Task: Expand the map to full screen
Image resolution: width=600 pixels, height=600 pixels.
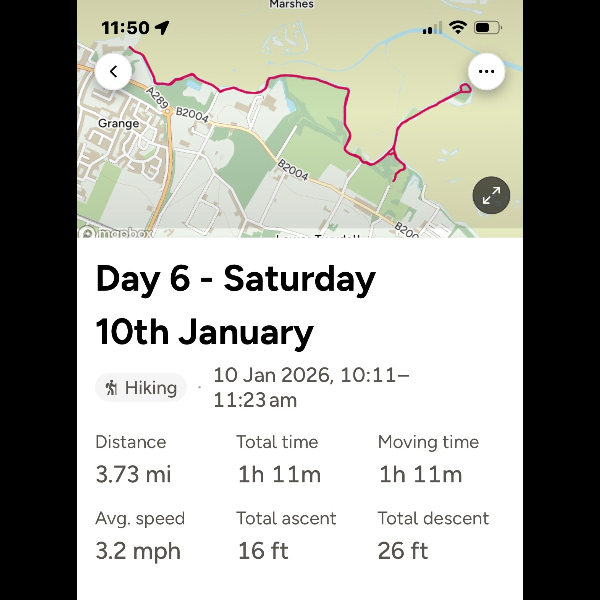Action: click(491, 196)
